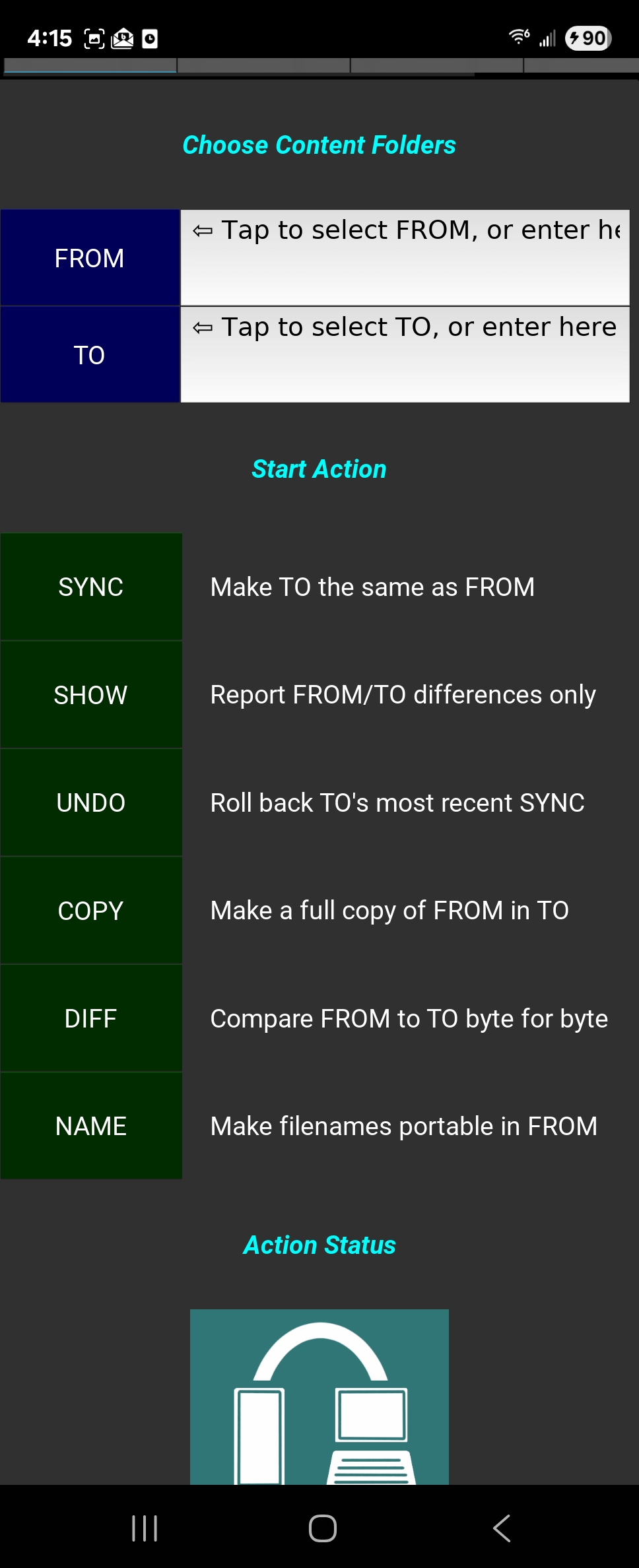Open recent apps from the navigation bar
The image size is (639, 1568).
(145, 1528)
